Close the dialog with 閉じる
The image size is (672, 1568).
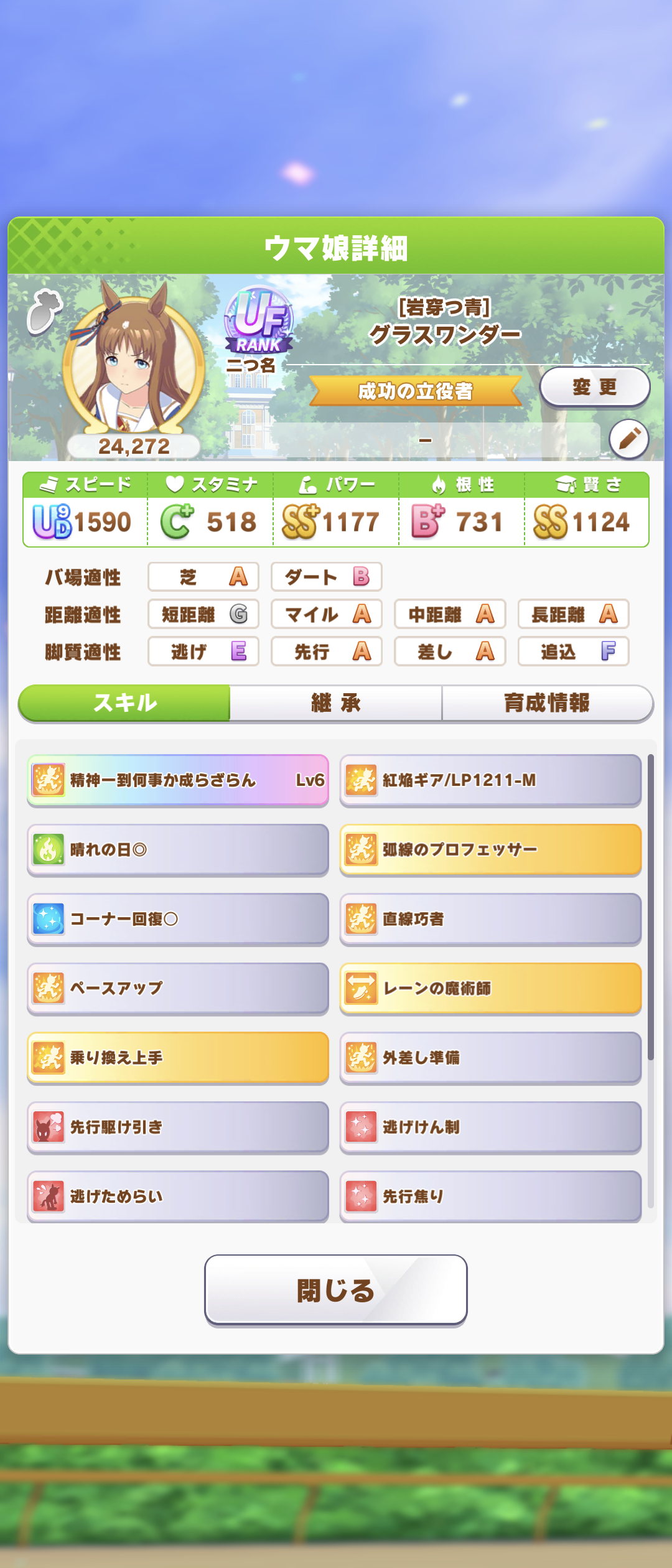pyautogui.click(x=336, y=1290)
